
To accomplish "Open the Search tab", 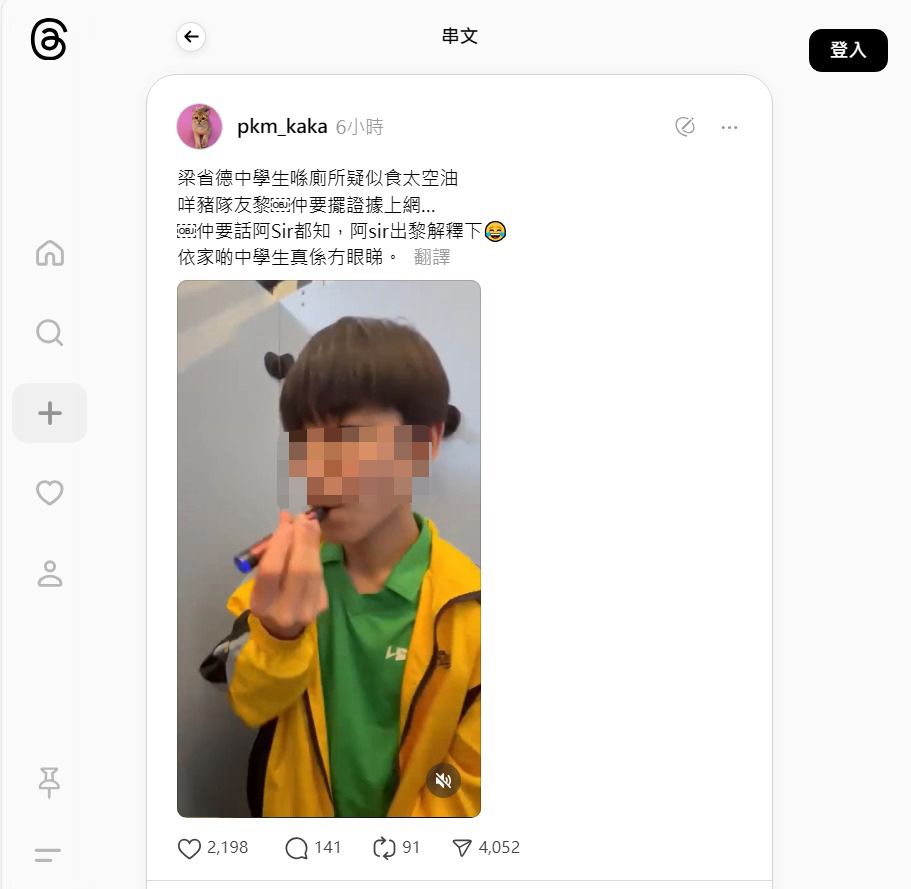I will click(49, 332).
